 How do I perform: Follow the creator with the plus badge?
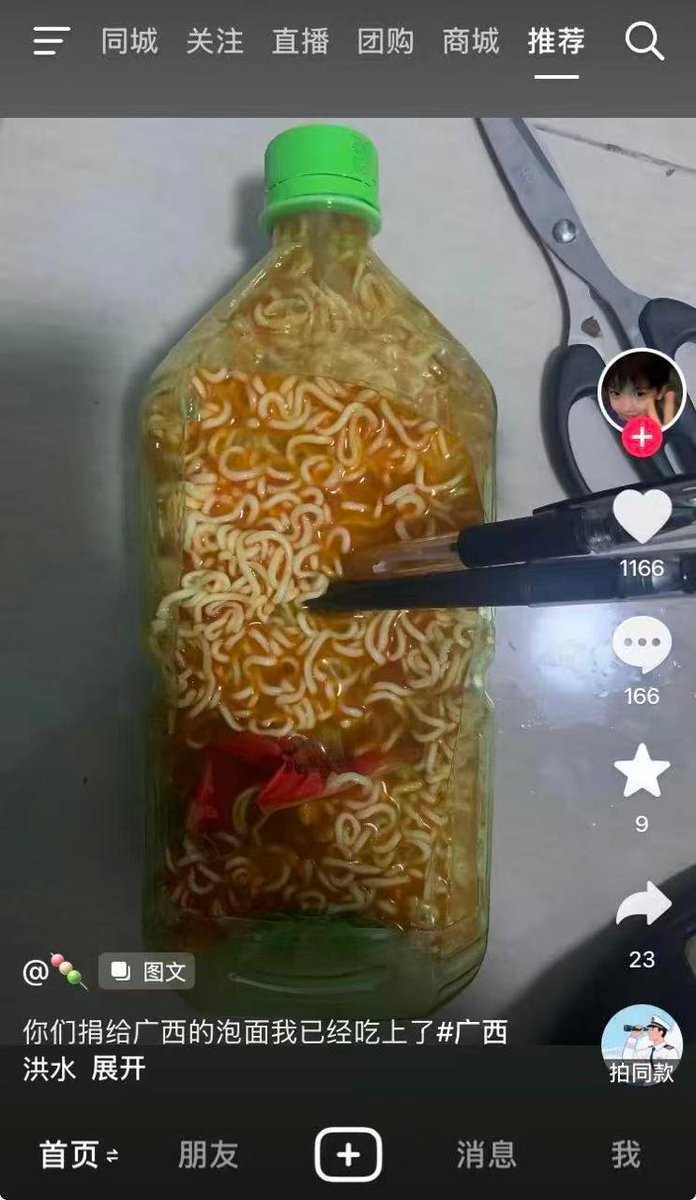[x=641, y=437]
